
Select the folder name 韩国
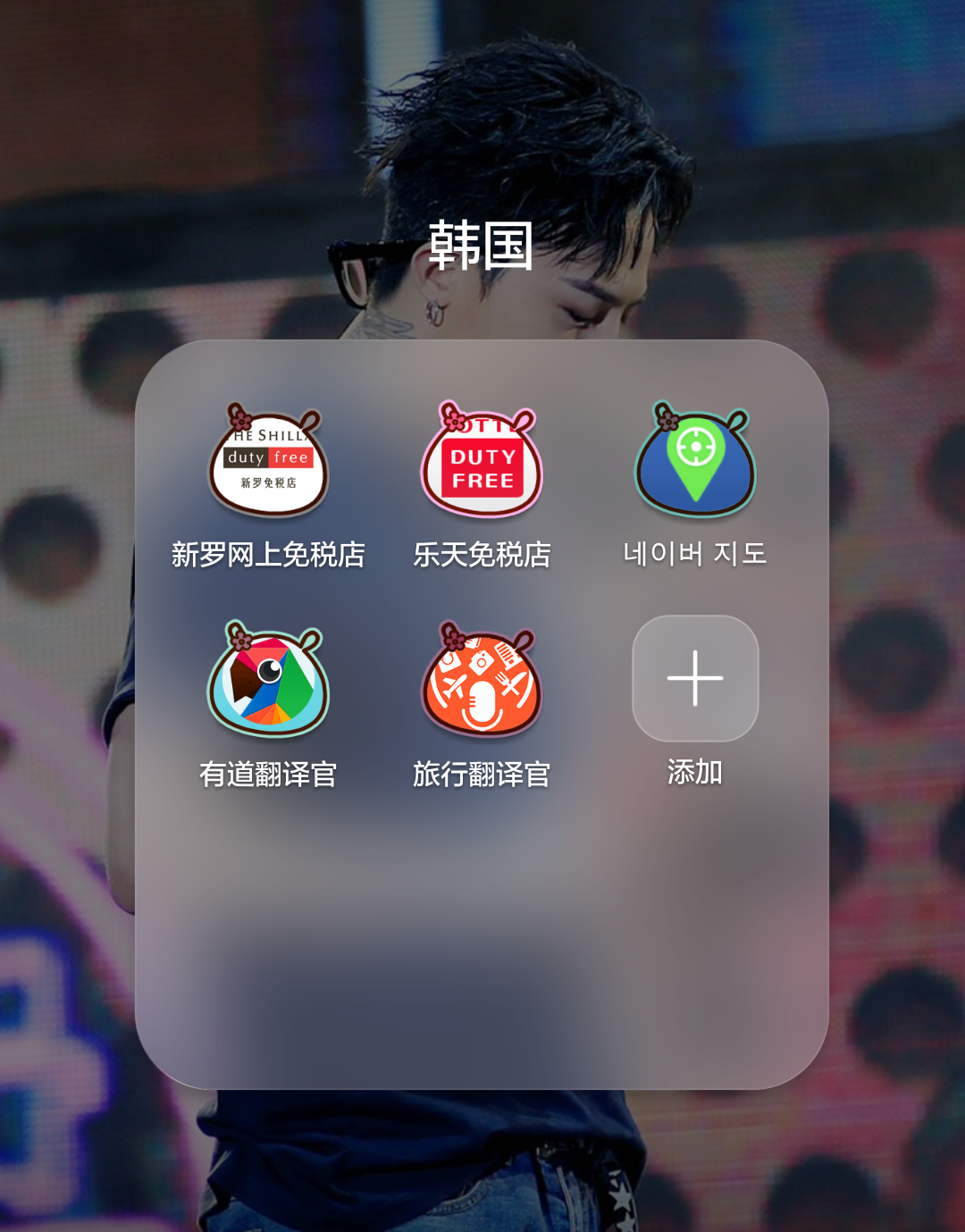point(482,246)
